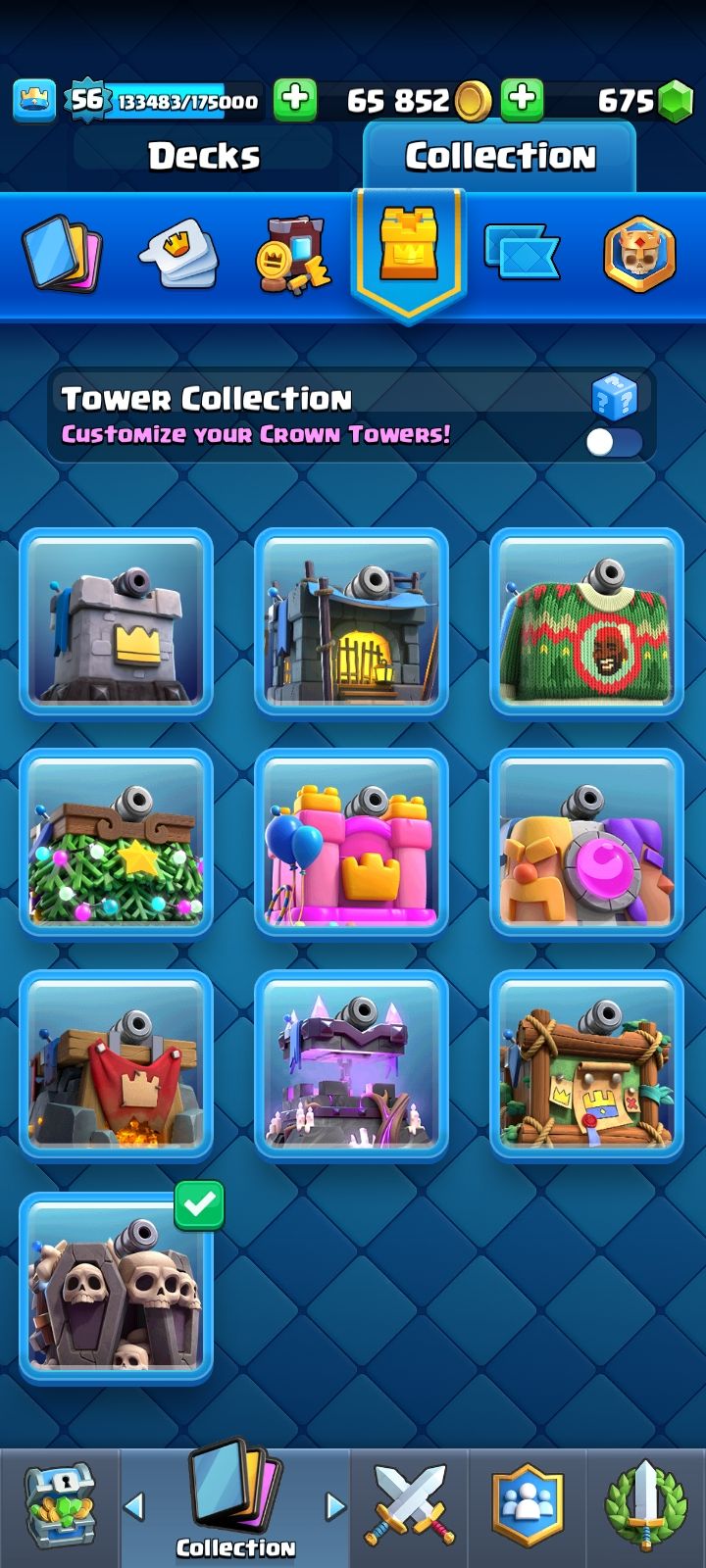
Task: Open the cards collection icon tab
Action: click(x=63, y=253)
